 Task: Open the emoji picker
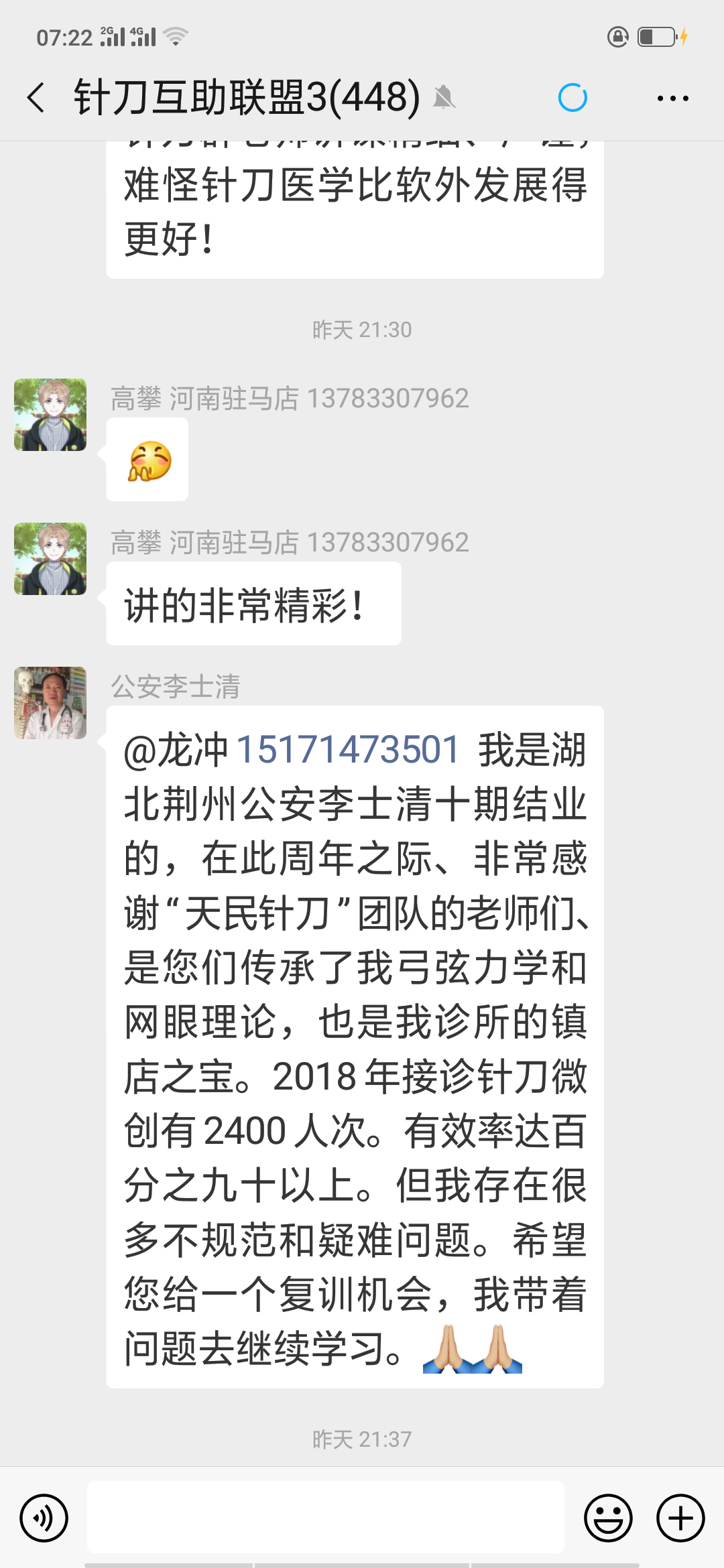click(608, 1518)
